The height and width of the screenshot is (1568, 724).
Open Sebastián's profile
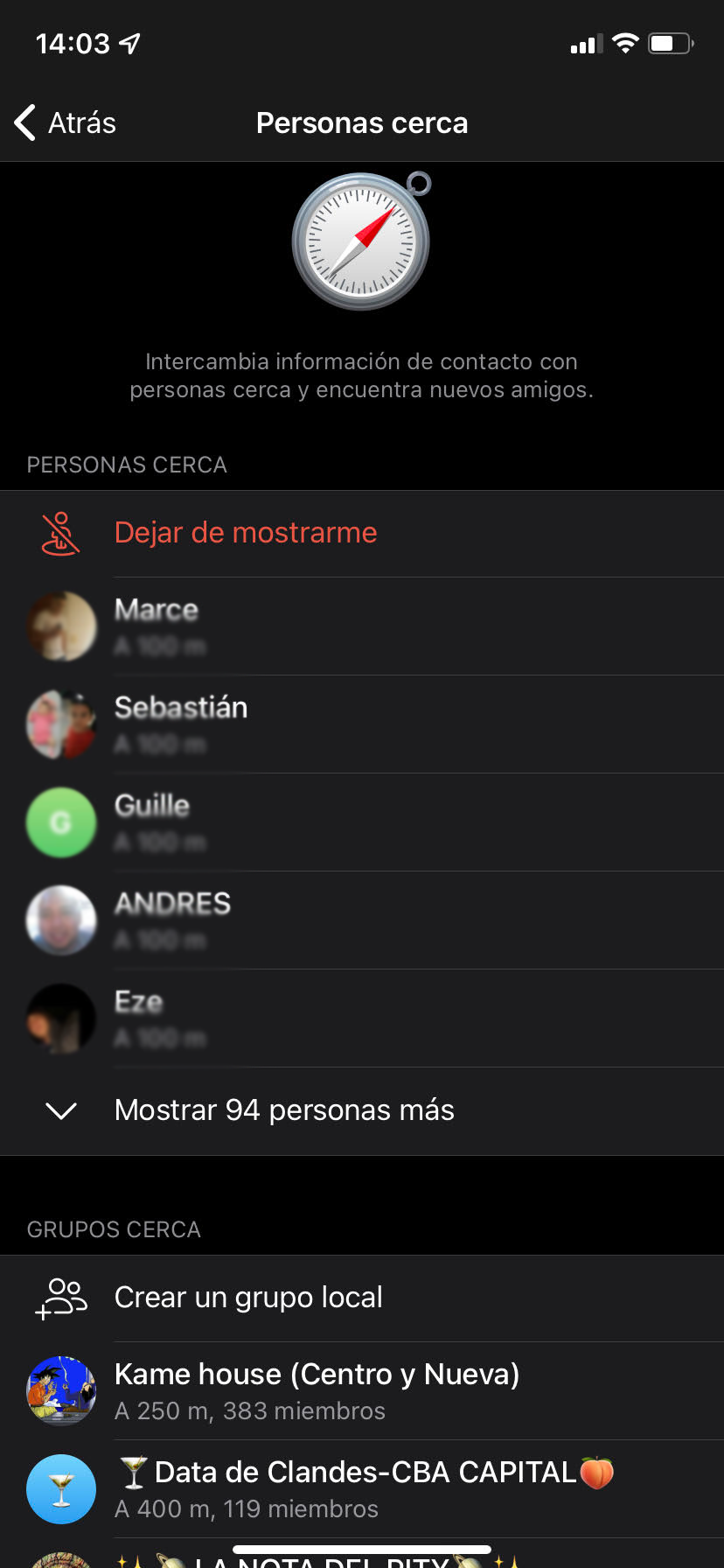click(181, 724)
